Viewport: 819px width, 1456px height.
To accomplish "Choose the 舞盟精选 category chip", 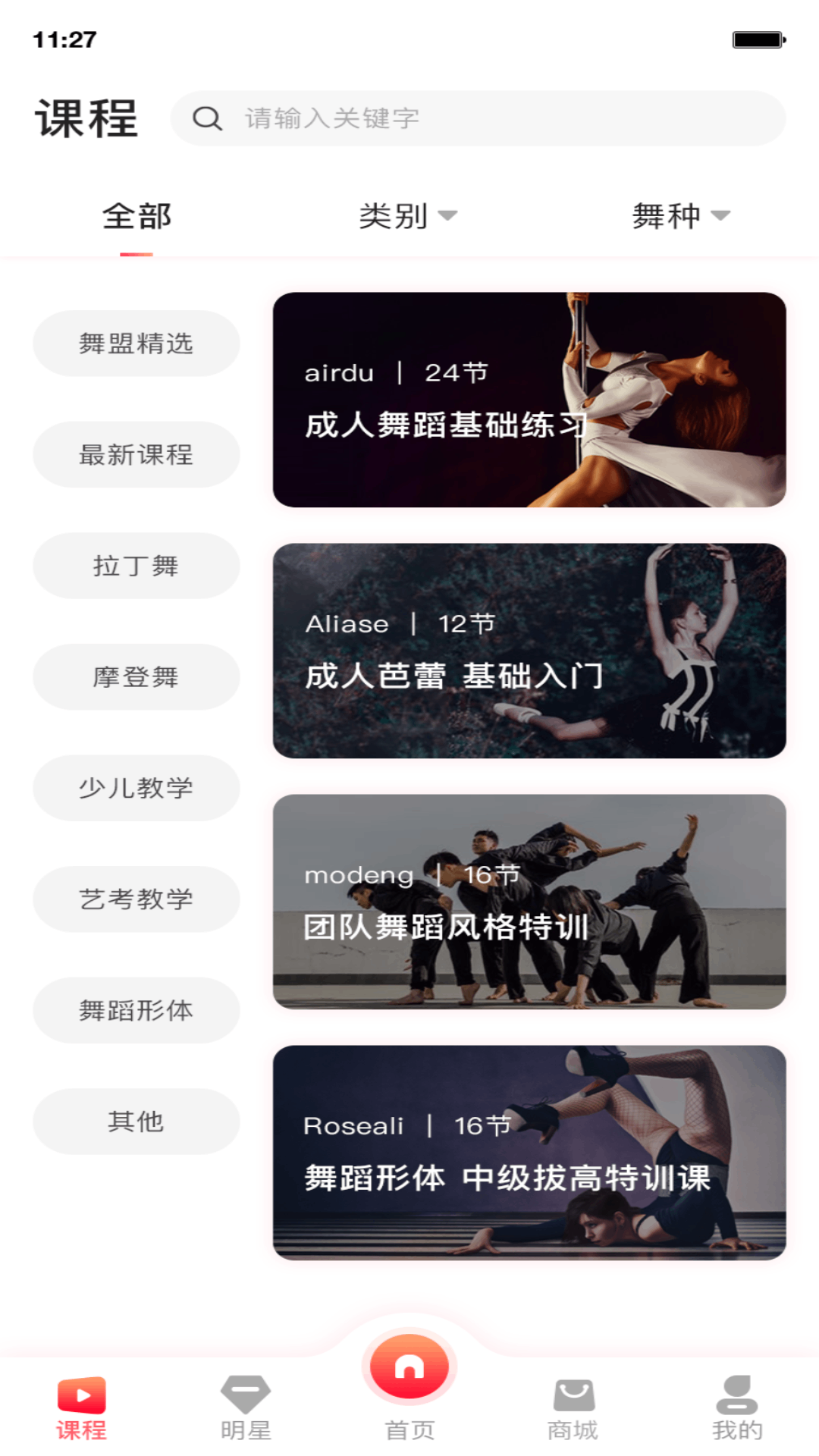I will tap(136, 344).
